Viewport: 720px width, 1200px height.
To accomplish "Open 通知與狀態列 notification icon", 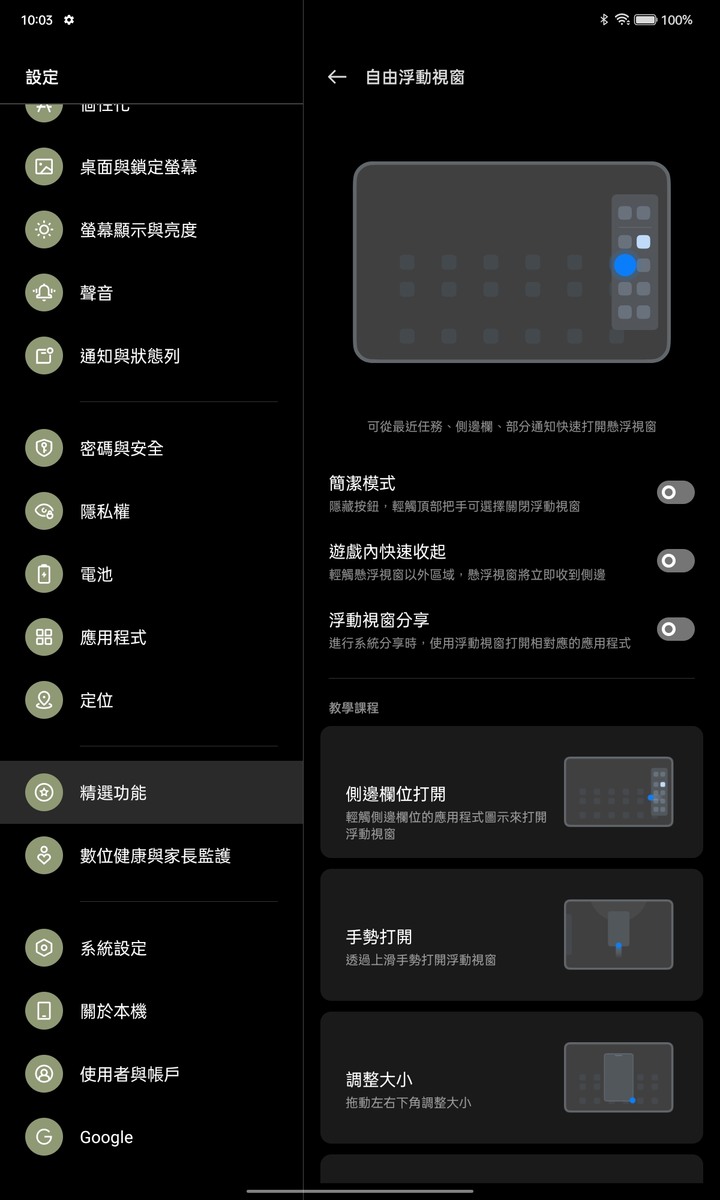I will coord(43,355).
